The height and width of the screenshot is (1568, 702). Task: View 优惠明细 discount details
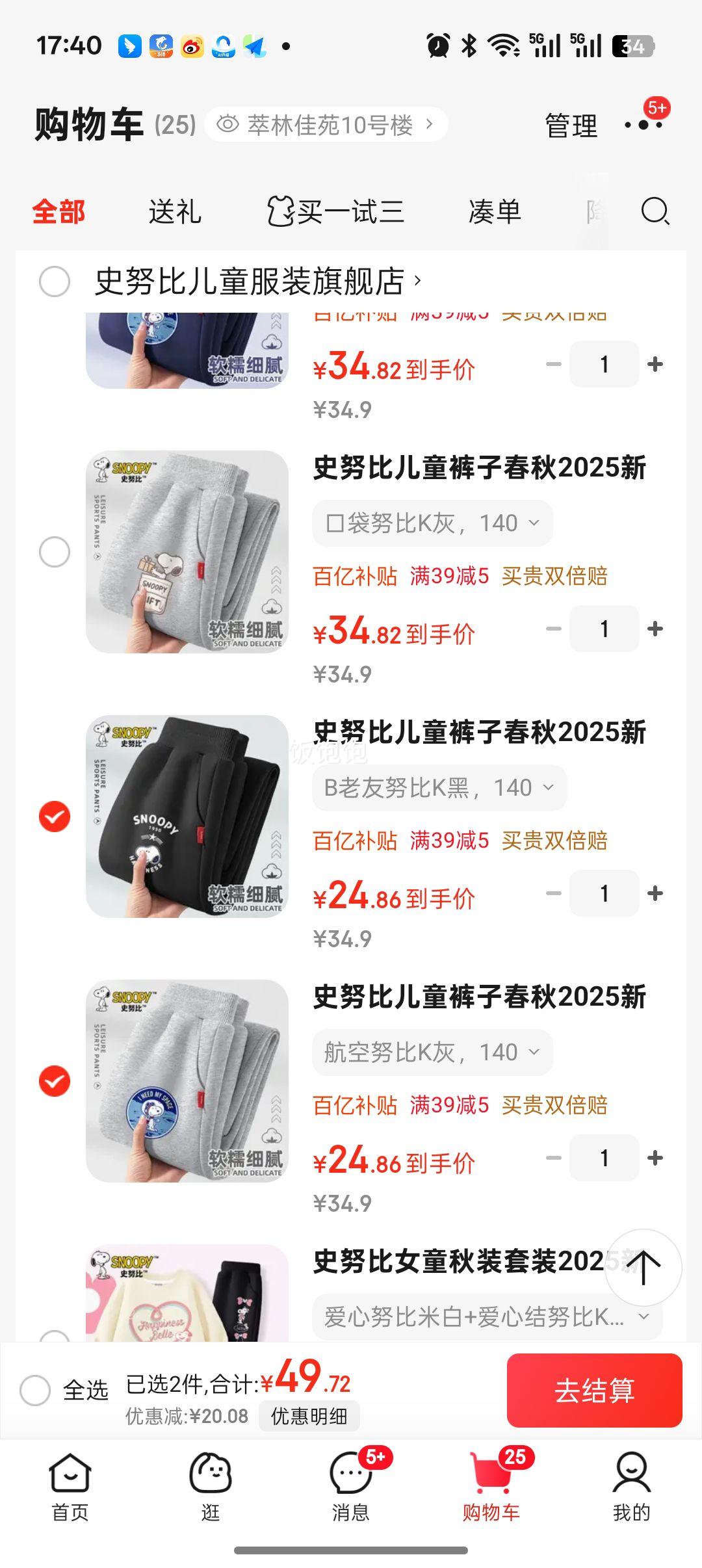click(309, 1416)
